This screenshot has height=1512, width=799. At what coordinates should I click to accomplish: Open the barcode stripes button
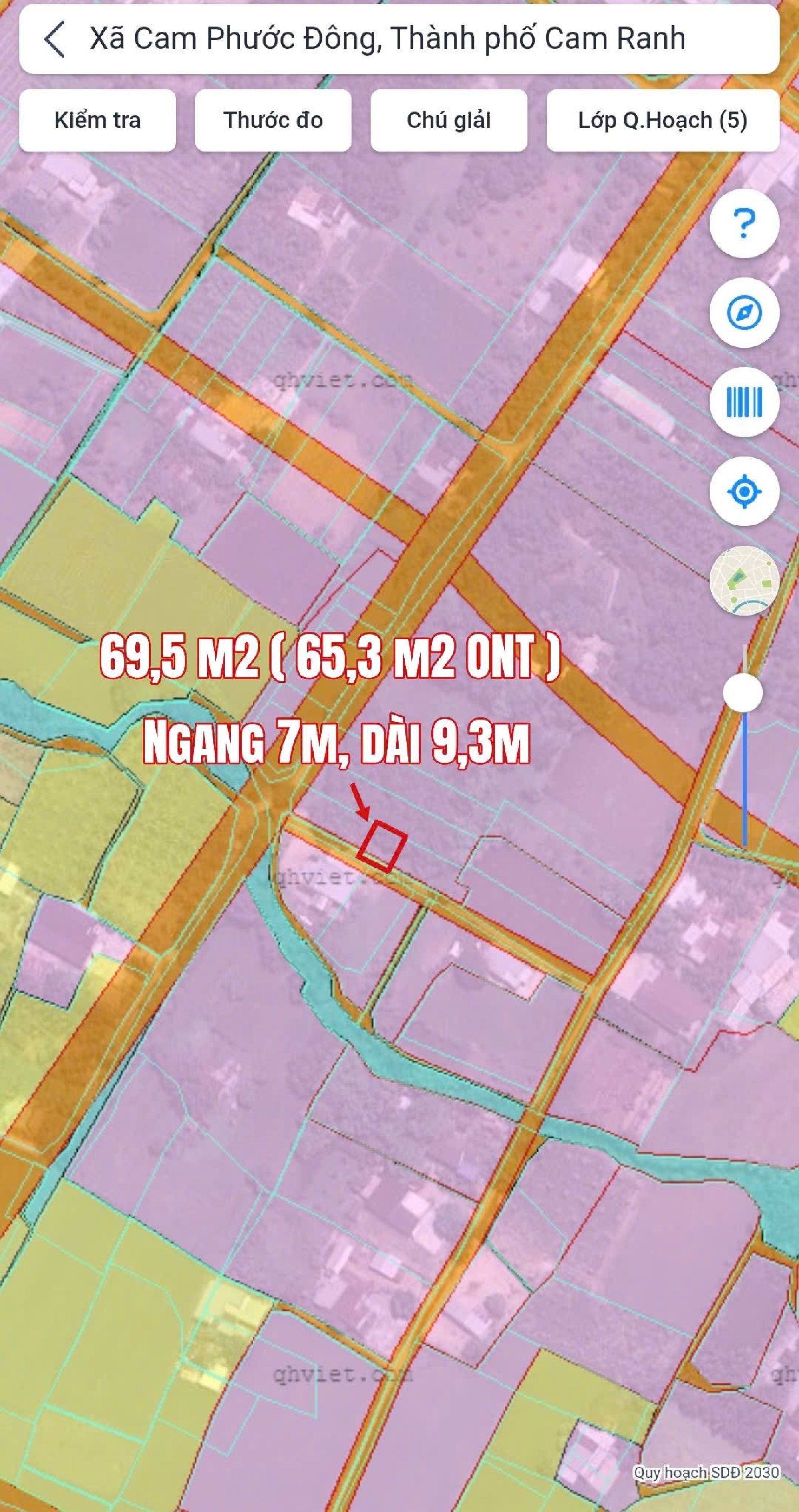tap(744, 402)
